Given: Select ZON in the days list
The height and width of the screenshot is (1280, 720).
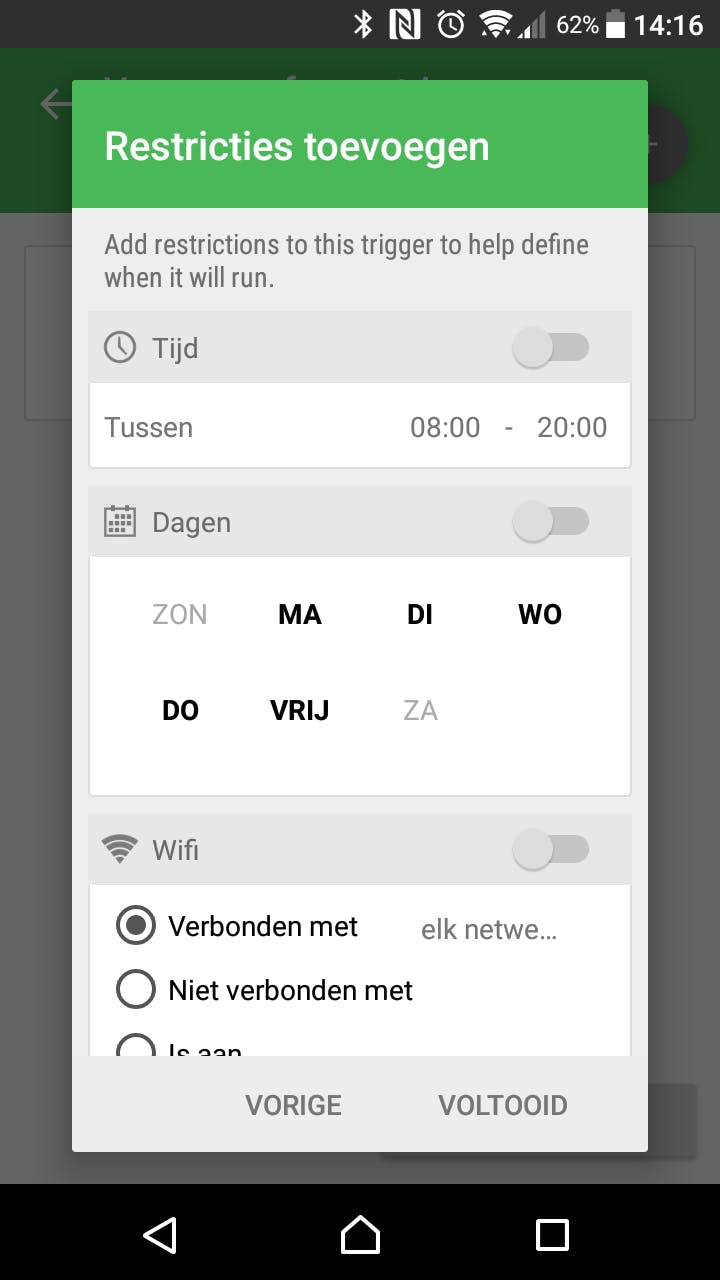Looking at the screenshot, I should coord(180,614).
